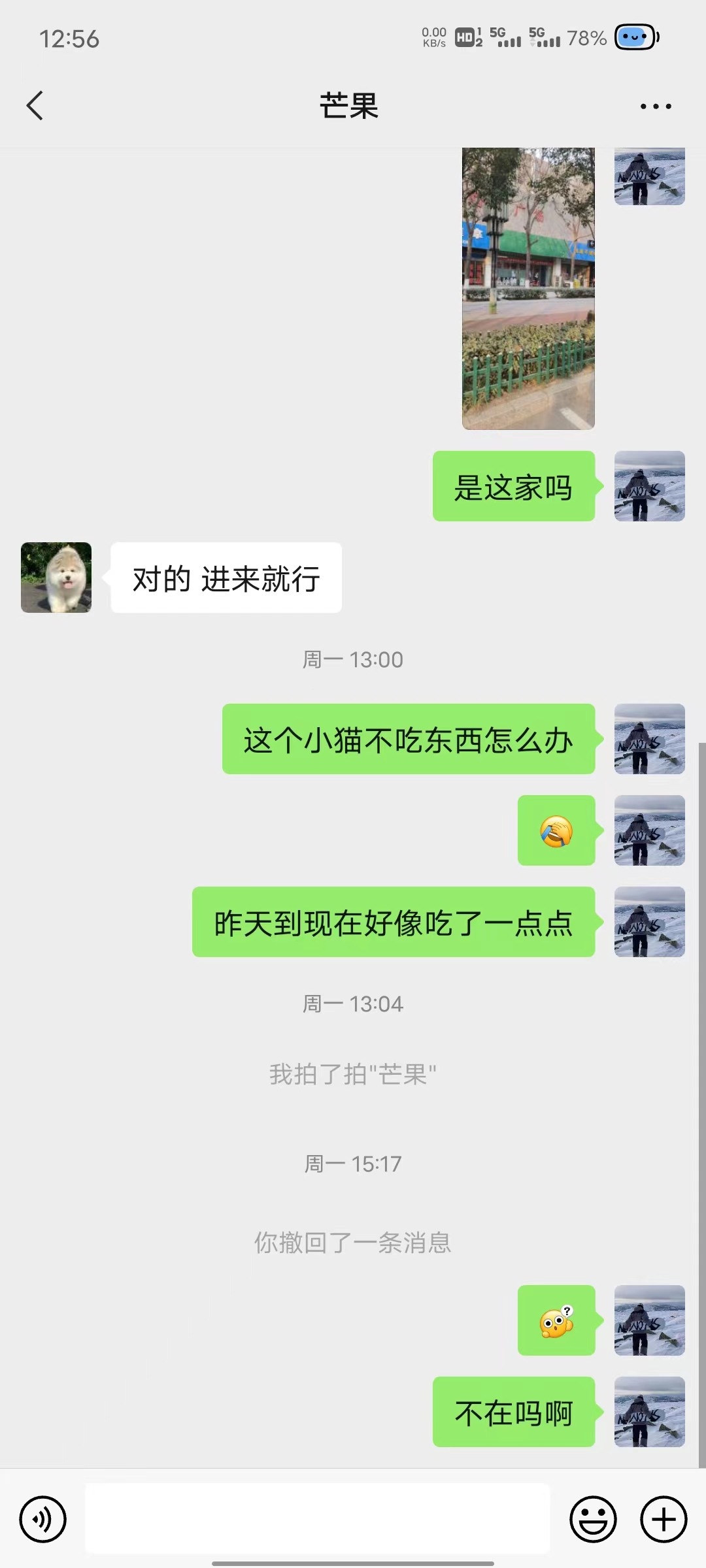Tap my avatar beside 是这家吗

649,486
